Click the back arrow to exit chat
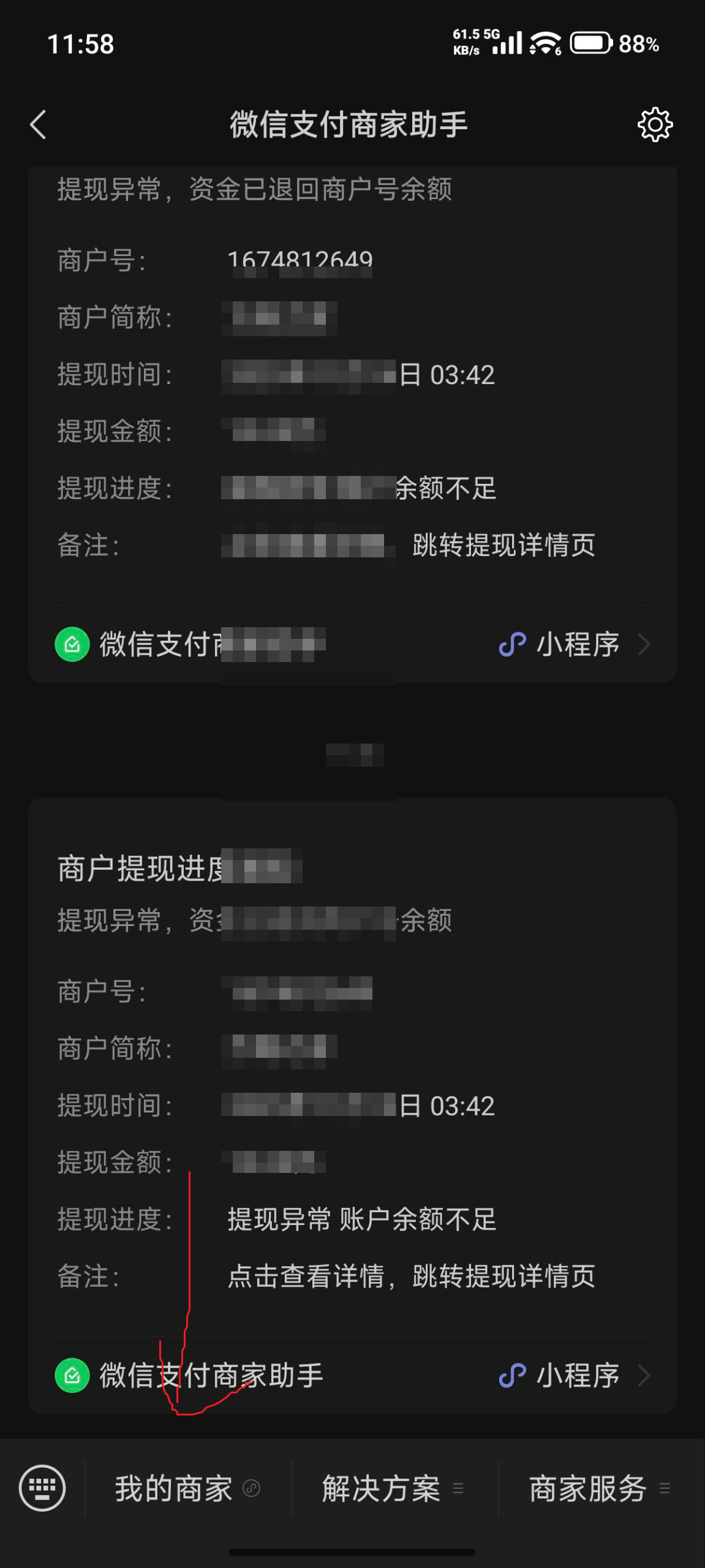 (38, 124)
